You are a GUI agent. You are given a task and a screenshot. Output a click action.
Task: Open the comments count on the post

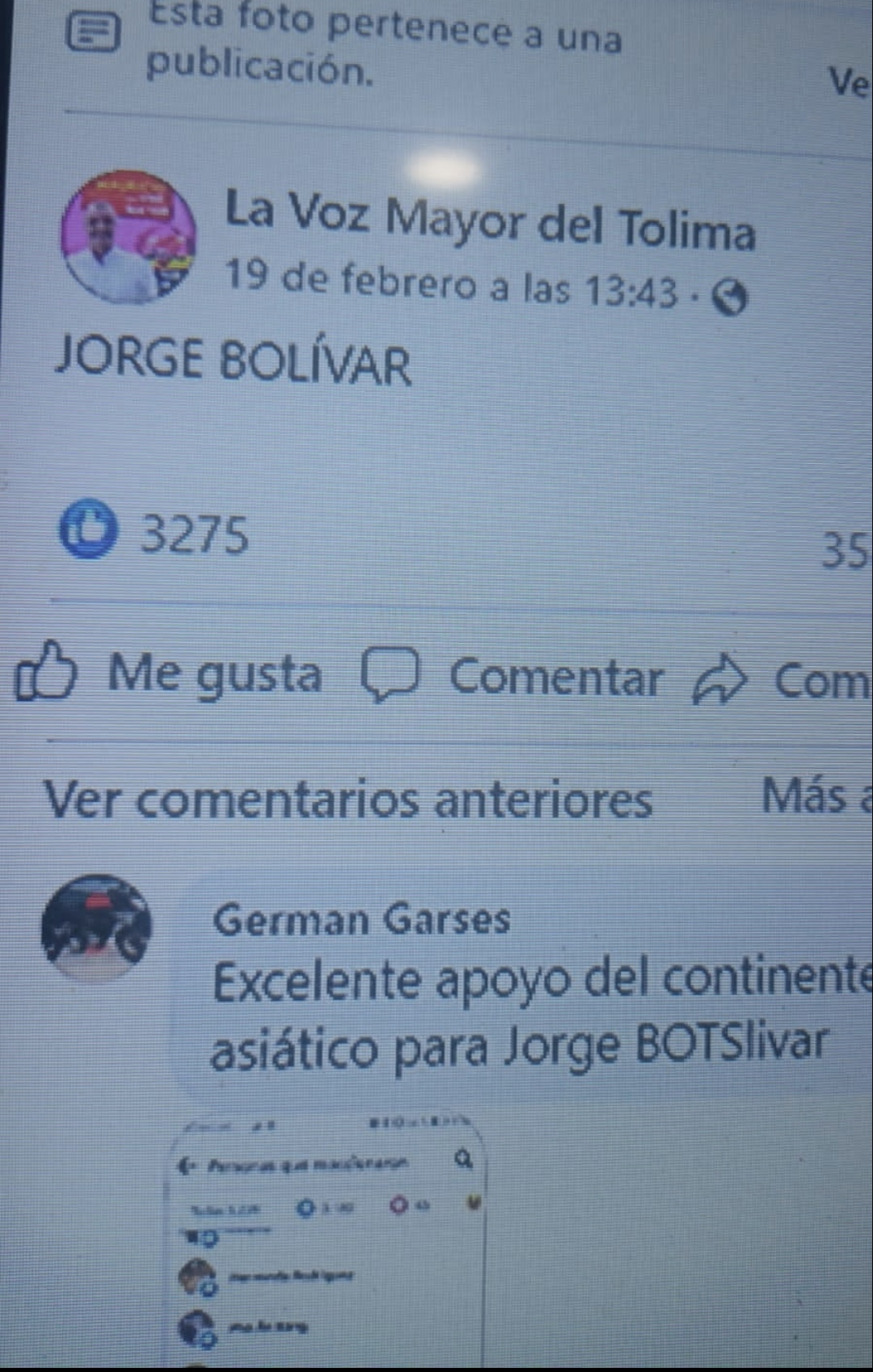click(845, 551)
